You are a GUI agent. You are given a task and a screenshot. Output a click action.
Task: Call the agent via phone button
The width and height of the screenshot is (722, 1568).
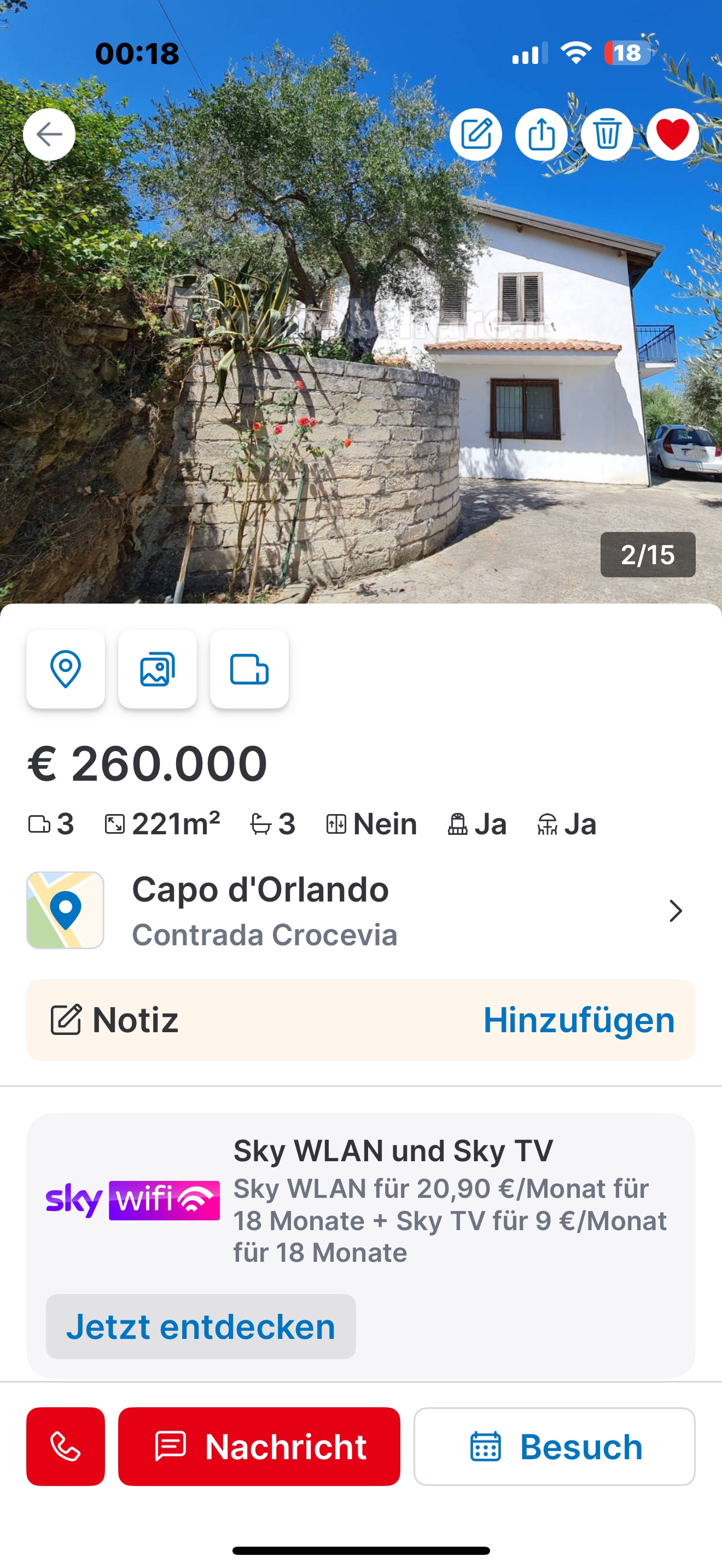coord(66,1446)
